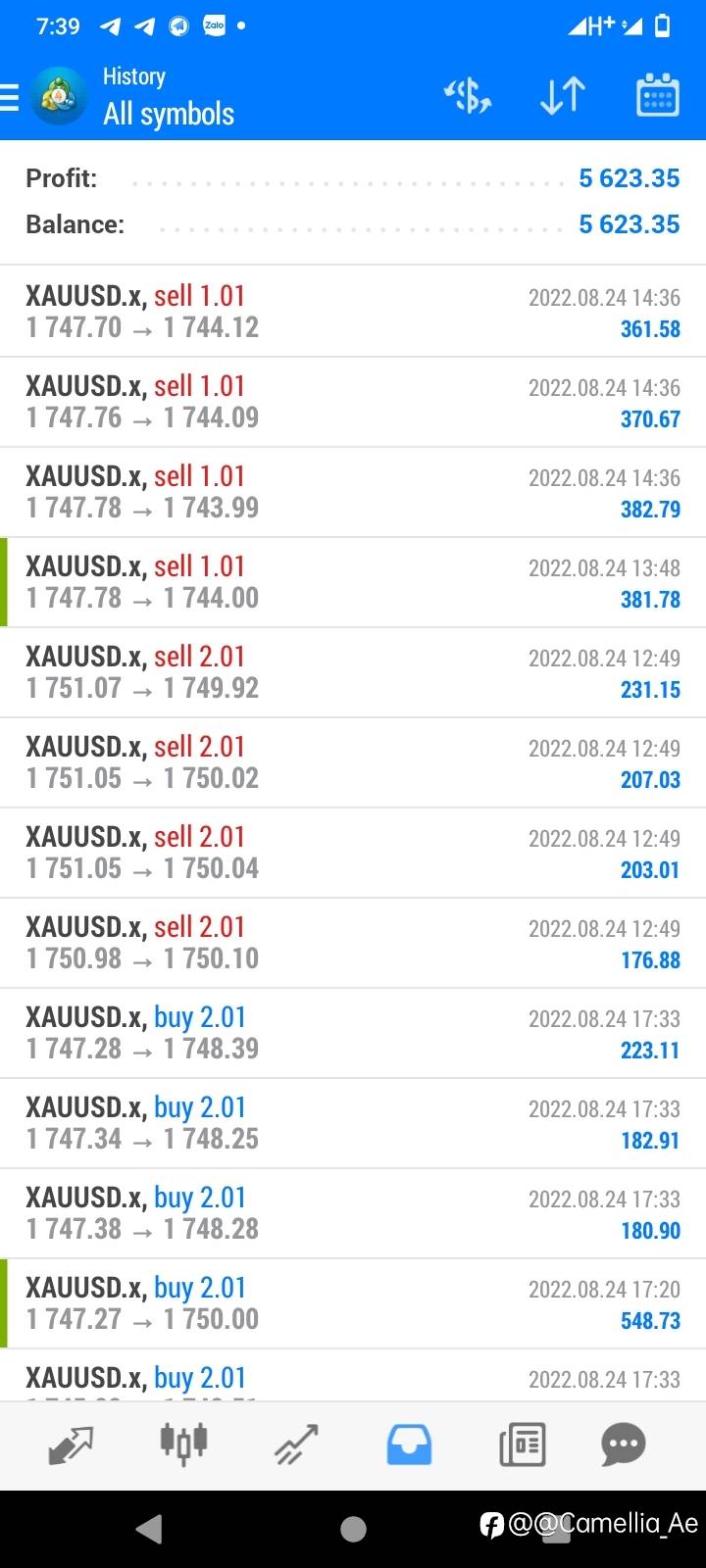Switch to the candlestick Chart tab
The width and height of the screenshot is (706, 1568).
click(183, 1445)
